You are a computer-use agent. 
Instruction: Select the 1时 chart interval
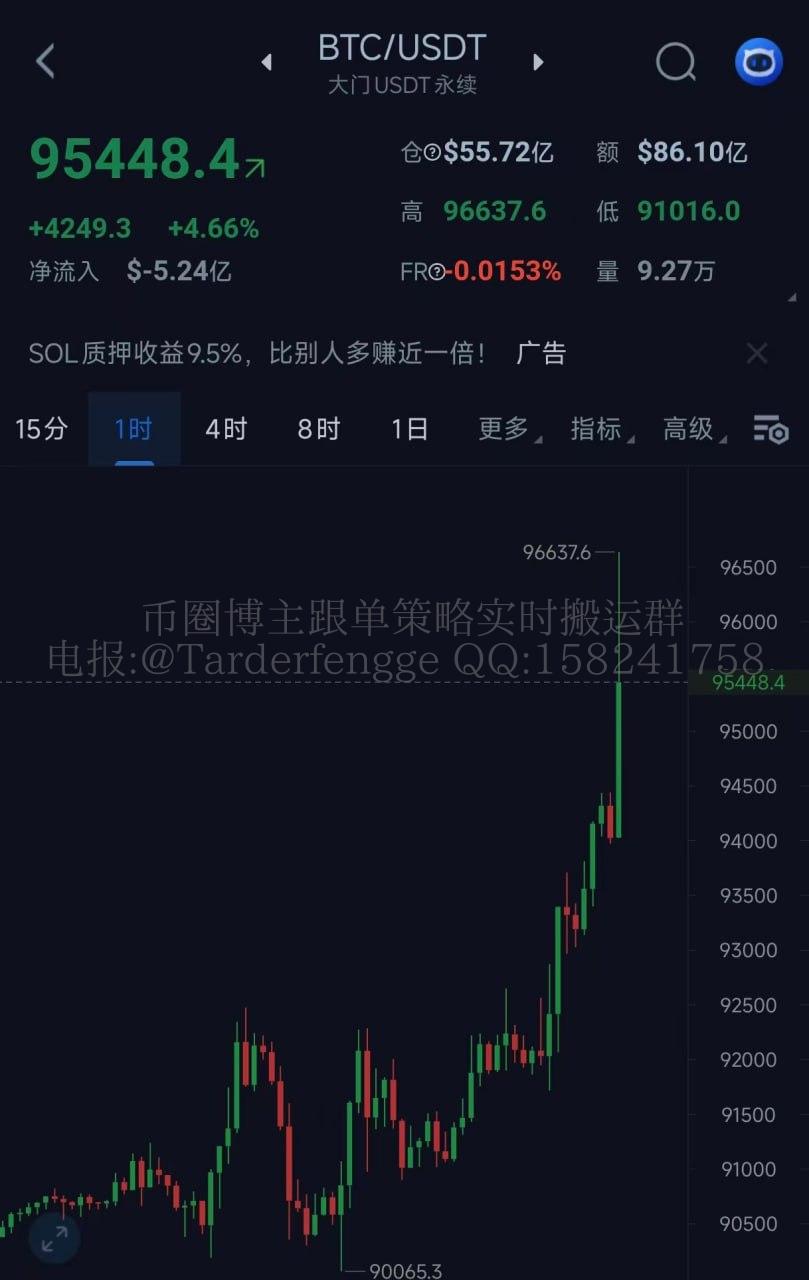pyautogui.click(x=133, y=429)
